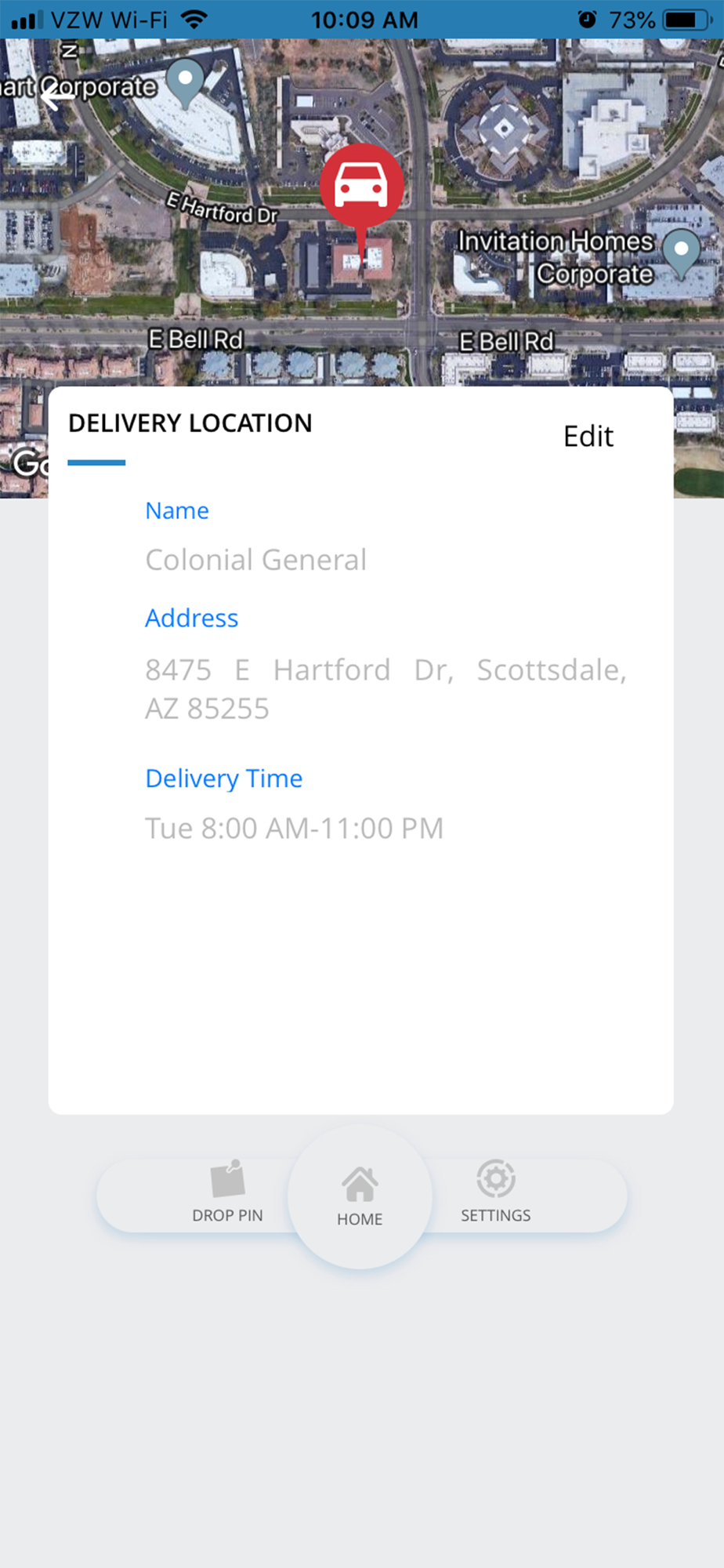The width and height of the screenshot is (724, 1568).
Task: Tap the Invitation Homes Corporate map pin
Action: tap(681, 252)
